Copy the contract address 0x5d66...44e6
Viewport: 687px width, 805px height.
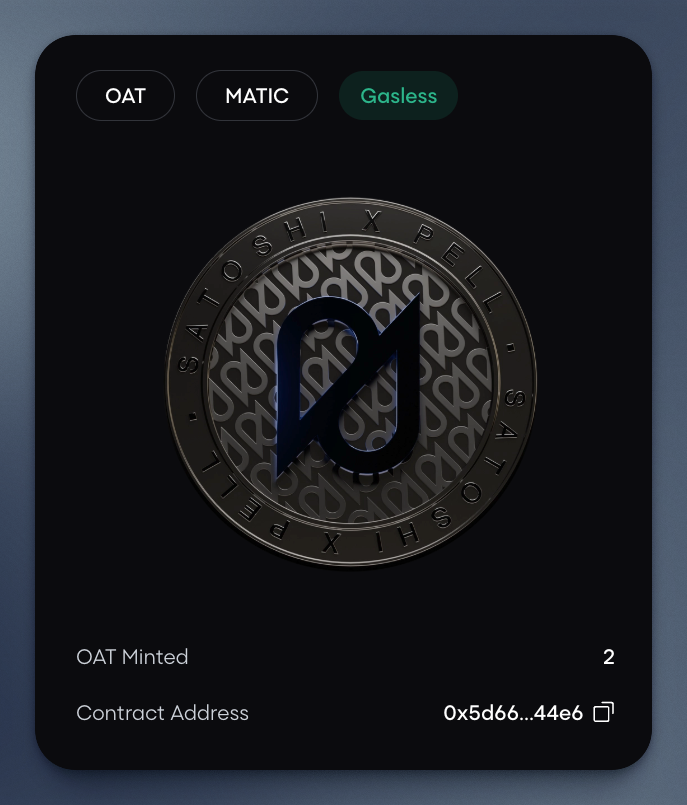(x=603, y=713)
